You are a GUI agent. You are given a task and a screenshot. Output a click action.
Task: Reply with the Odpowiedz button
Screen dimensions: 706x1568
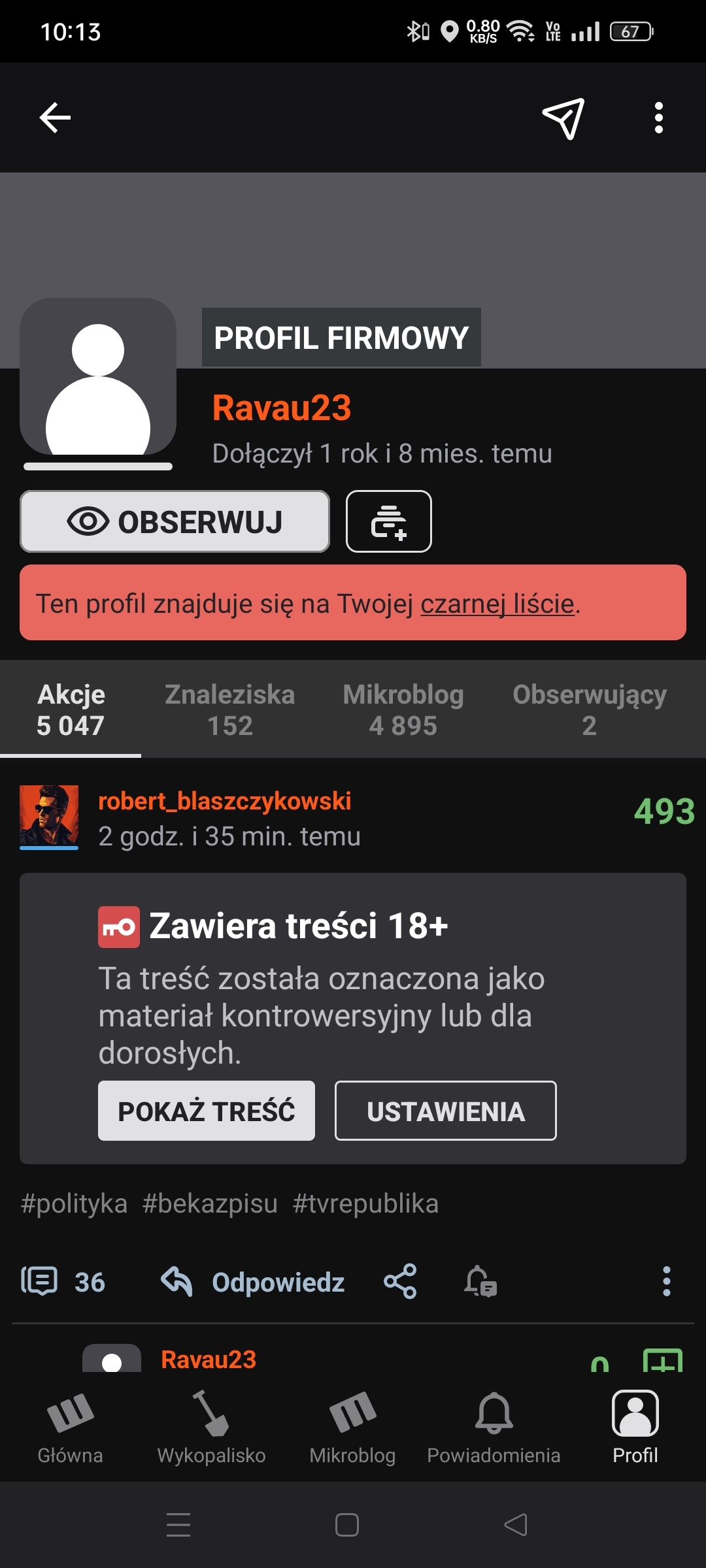pyautogui.click(x=254, y=1282)
